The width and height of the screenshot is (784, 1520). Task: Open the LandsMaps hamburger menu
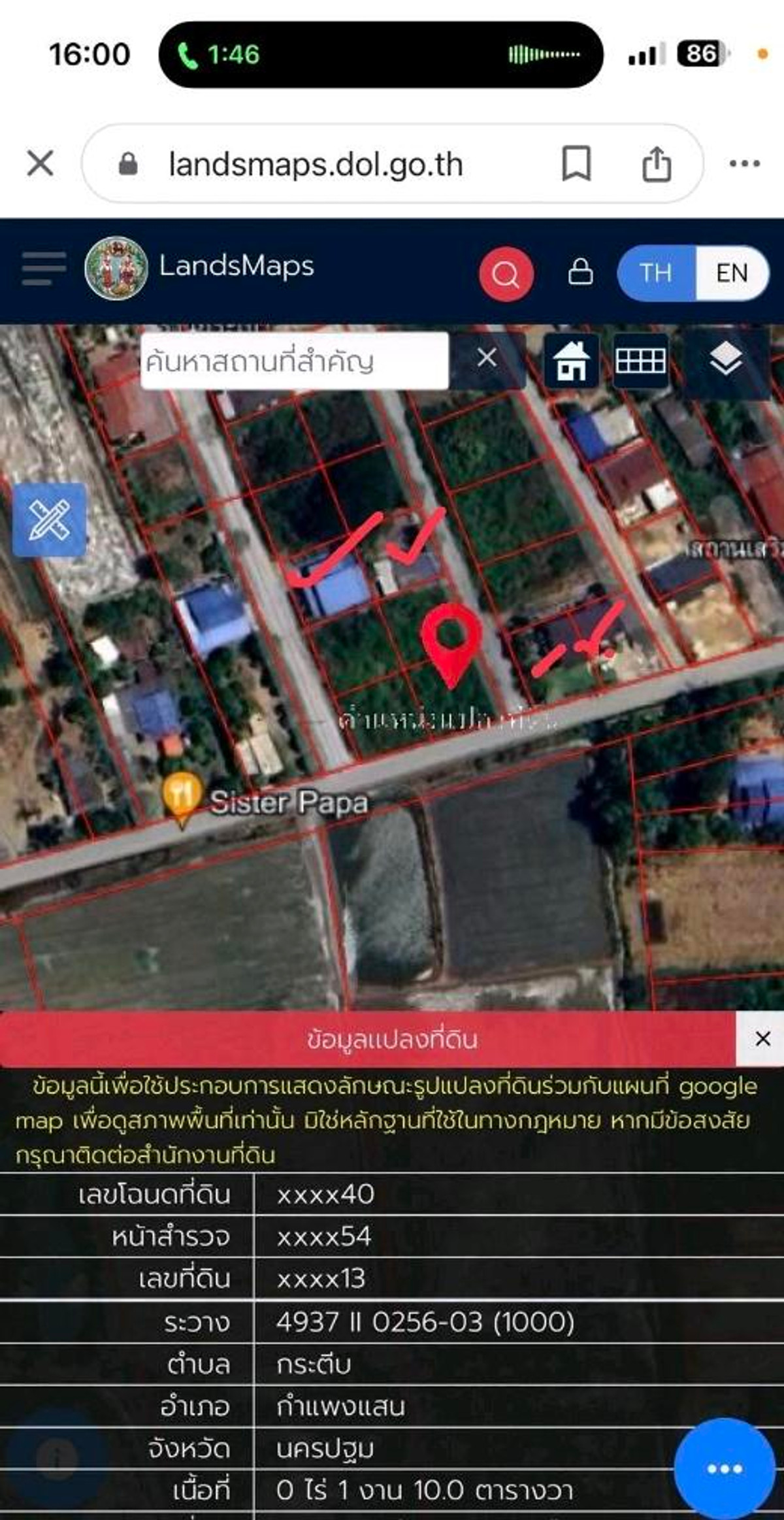[x=44, y=269]
